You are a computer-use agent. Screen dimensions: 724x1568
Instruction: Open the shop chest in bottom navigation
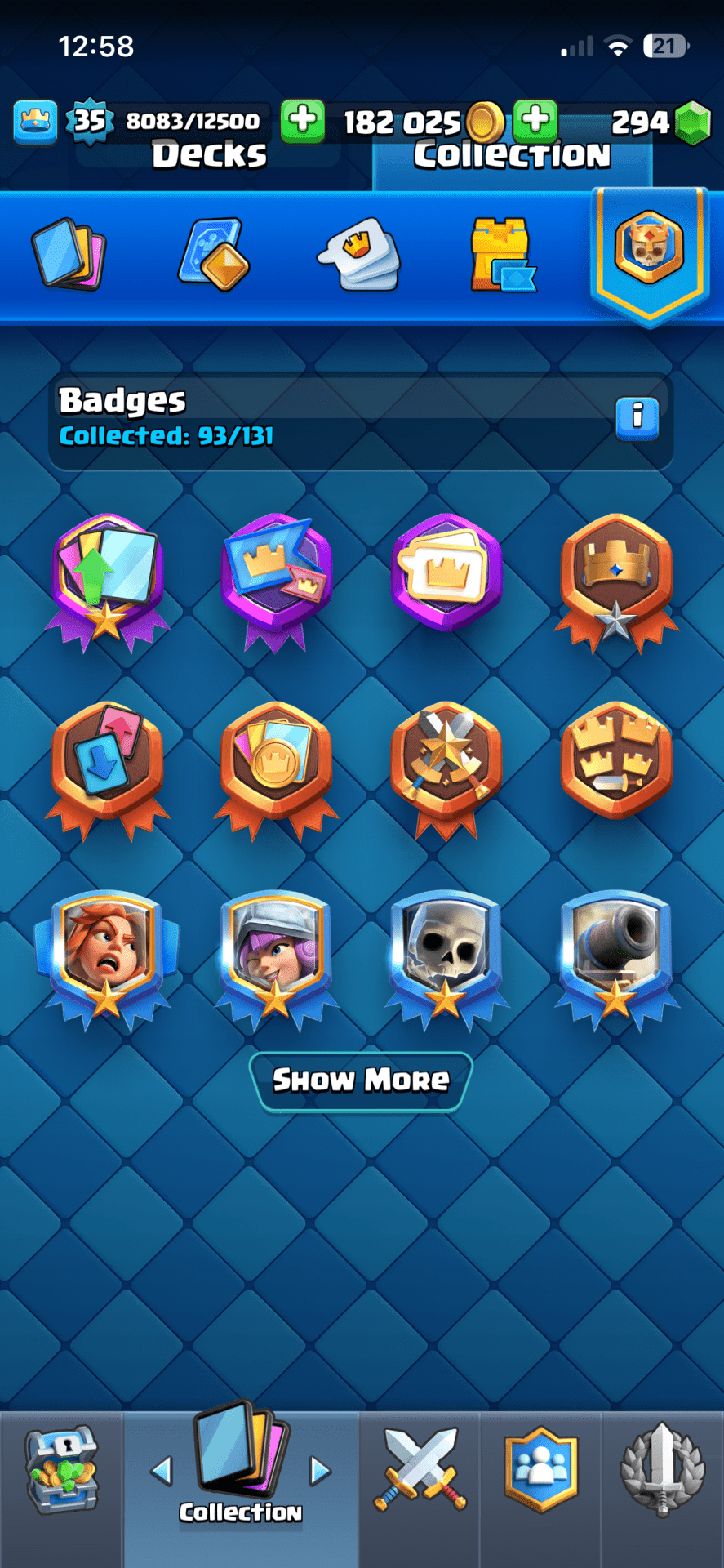(61, 1470)
